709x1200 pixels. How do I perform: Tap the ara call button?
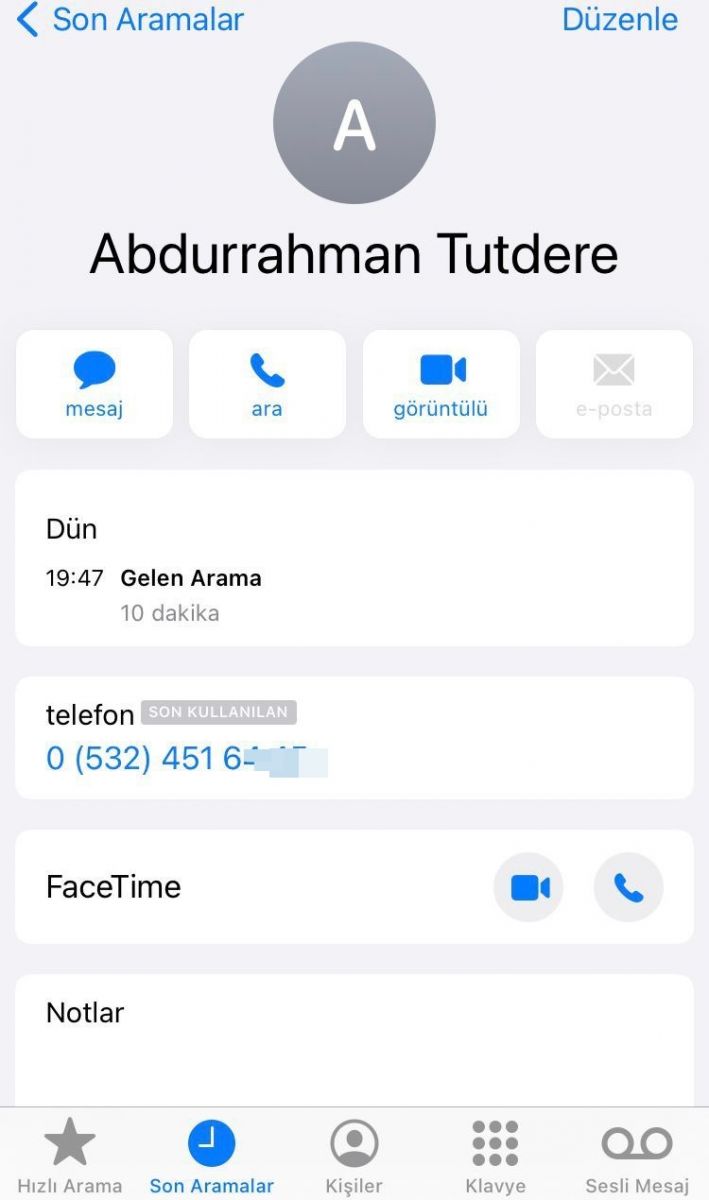[267, 384]
